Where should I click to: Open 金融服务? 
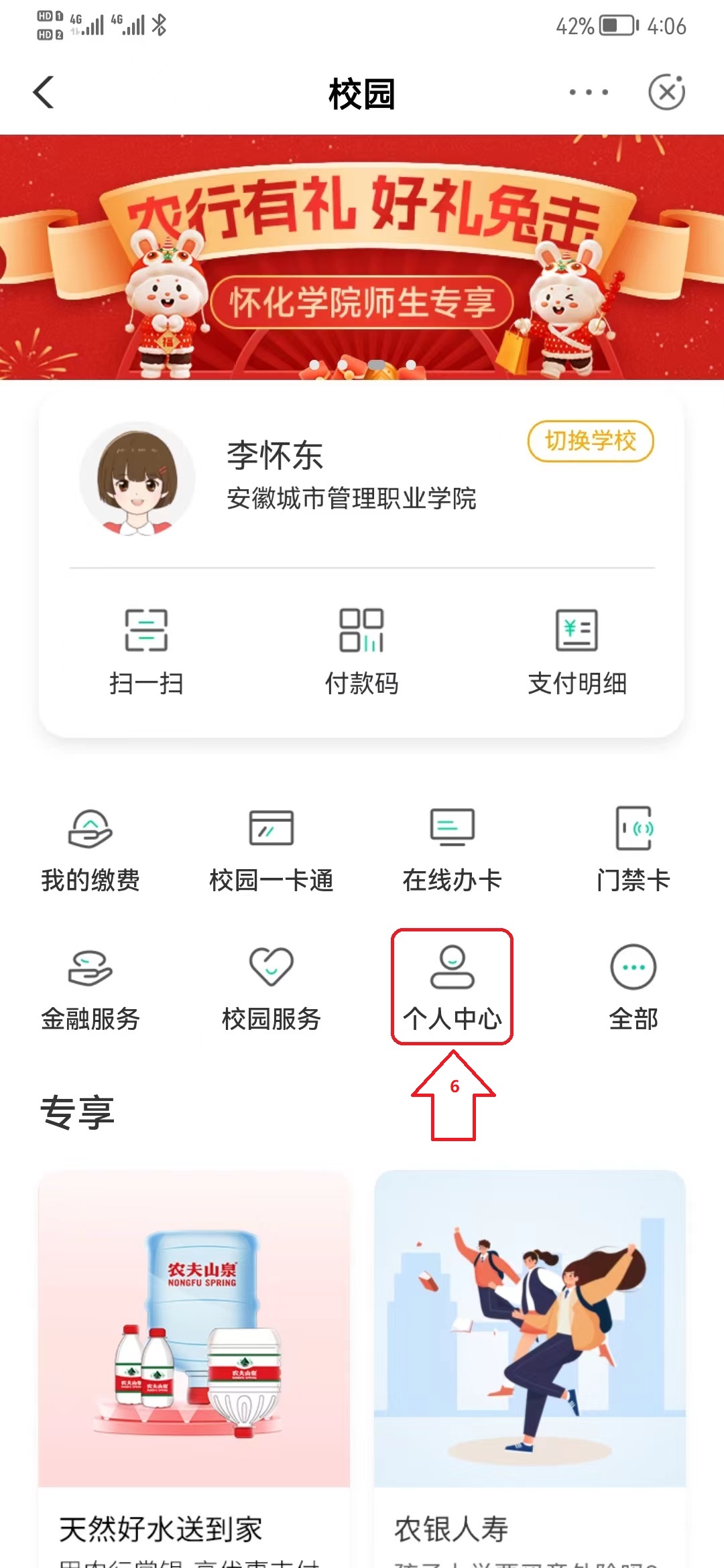[x=90, y=988]
